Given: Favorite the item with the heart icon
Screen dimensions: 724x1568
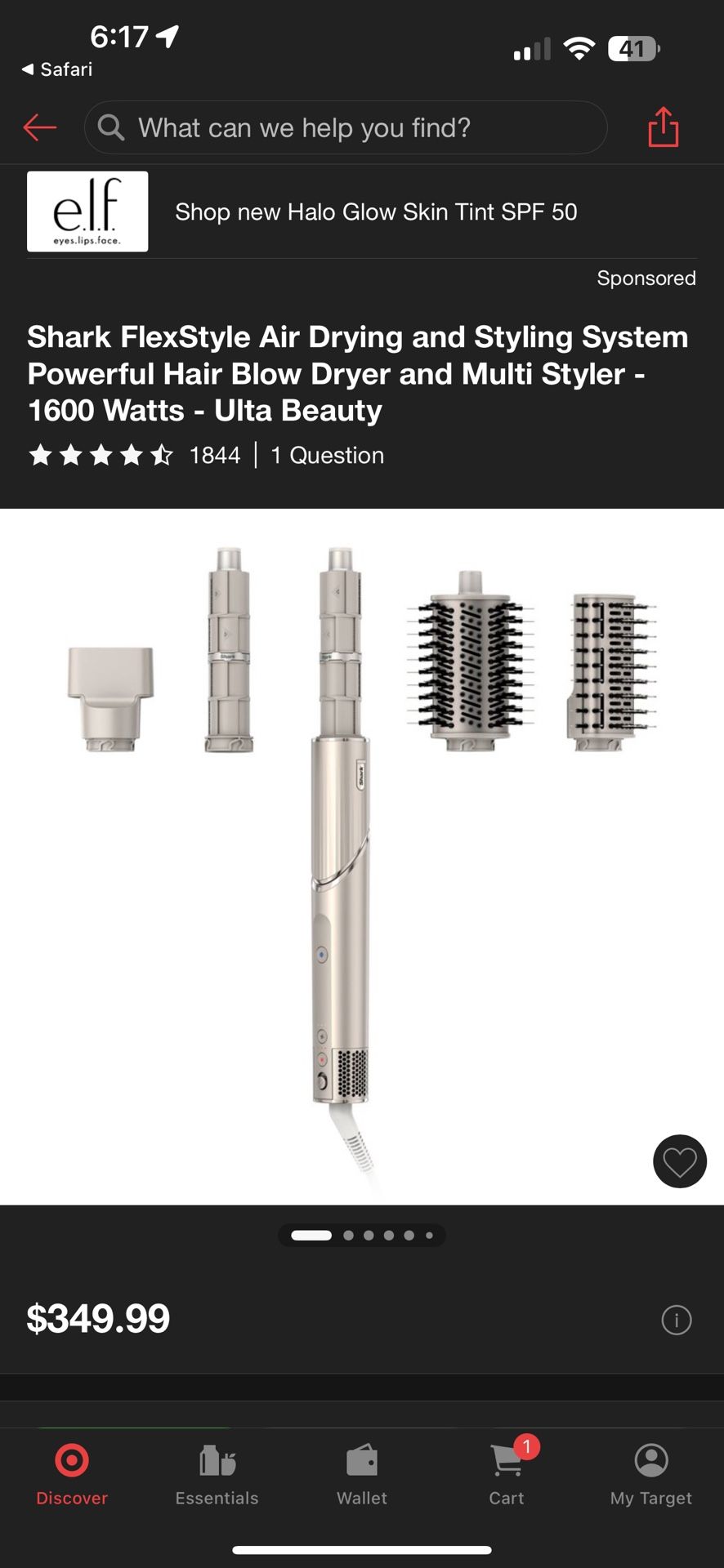Looking at the screenshot, I should tap(679, 1161).
